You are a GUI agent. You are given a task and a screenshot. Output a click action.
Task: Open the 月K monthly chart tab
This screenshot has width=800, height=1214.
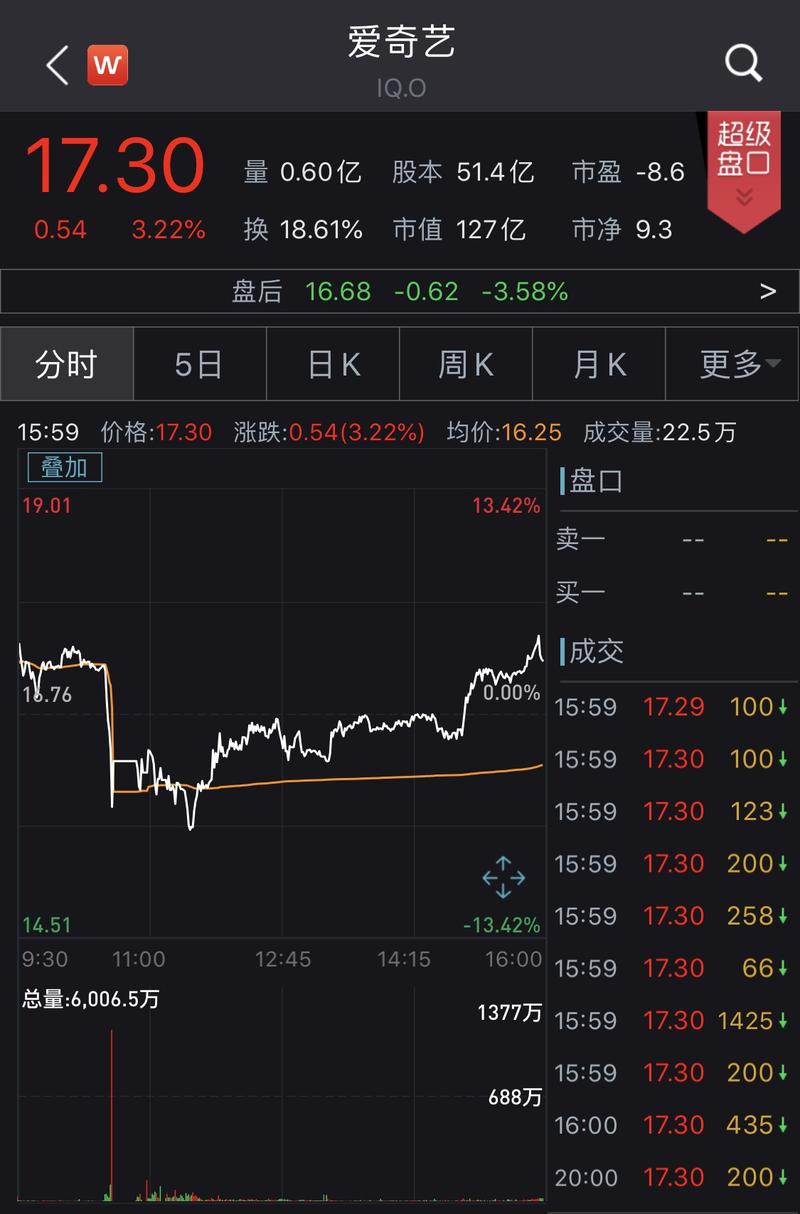(x=599, y=364)
